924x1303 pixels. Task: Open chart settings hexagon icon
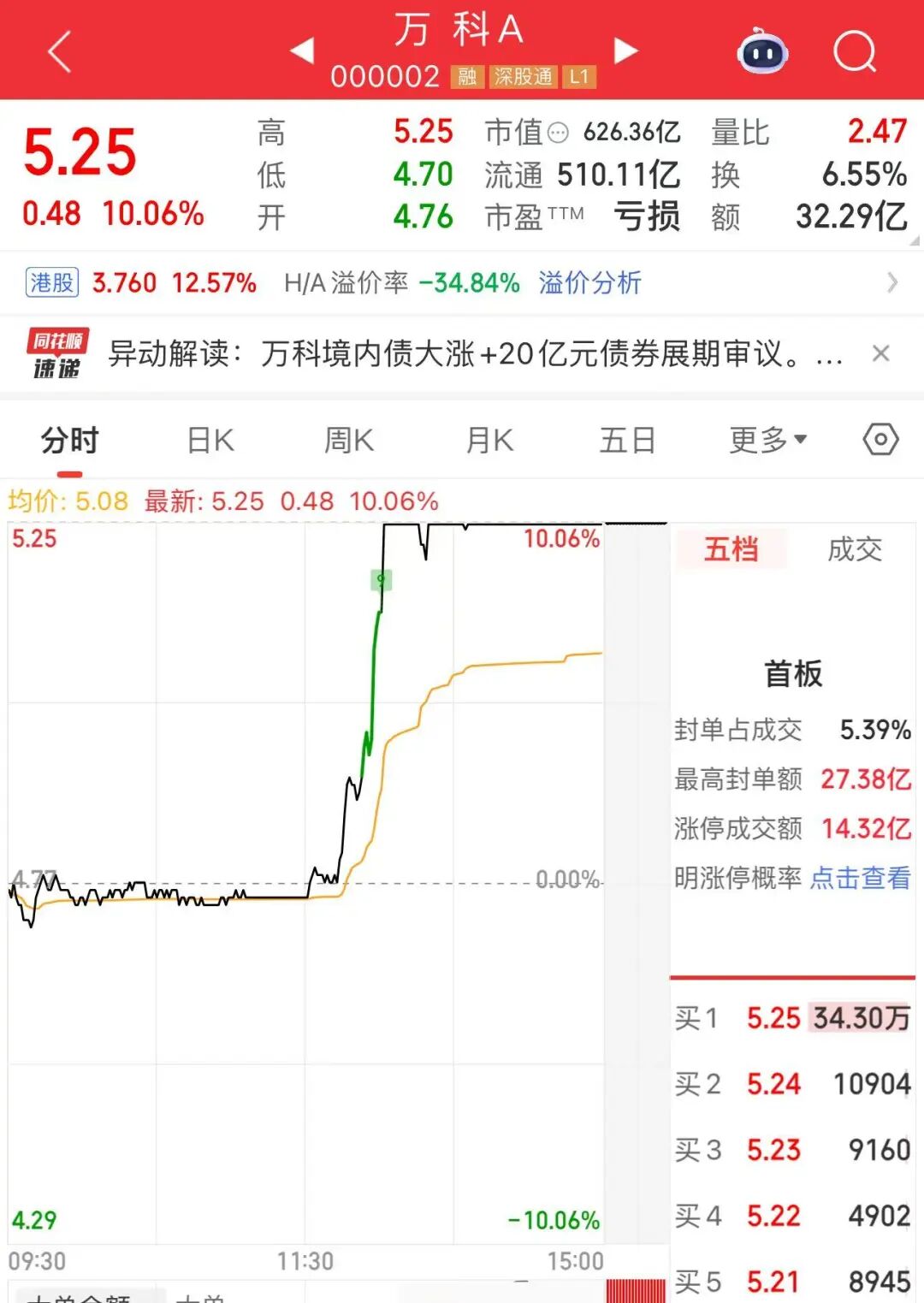(x=880, y=440)
